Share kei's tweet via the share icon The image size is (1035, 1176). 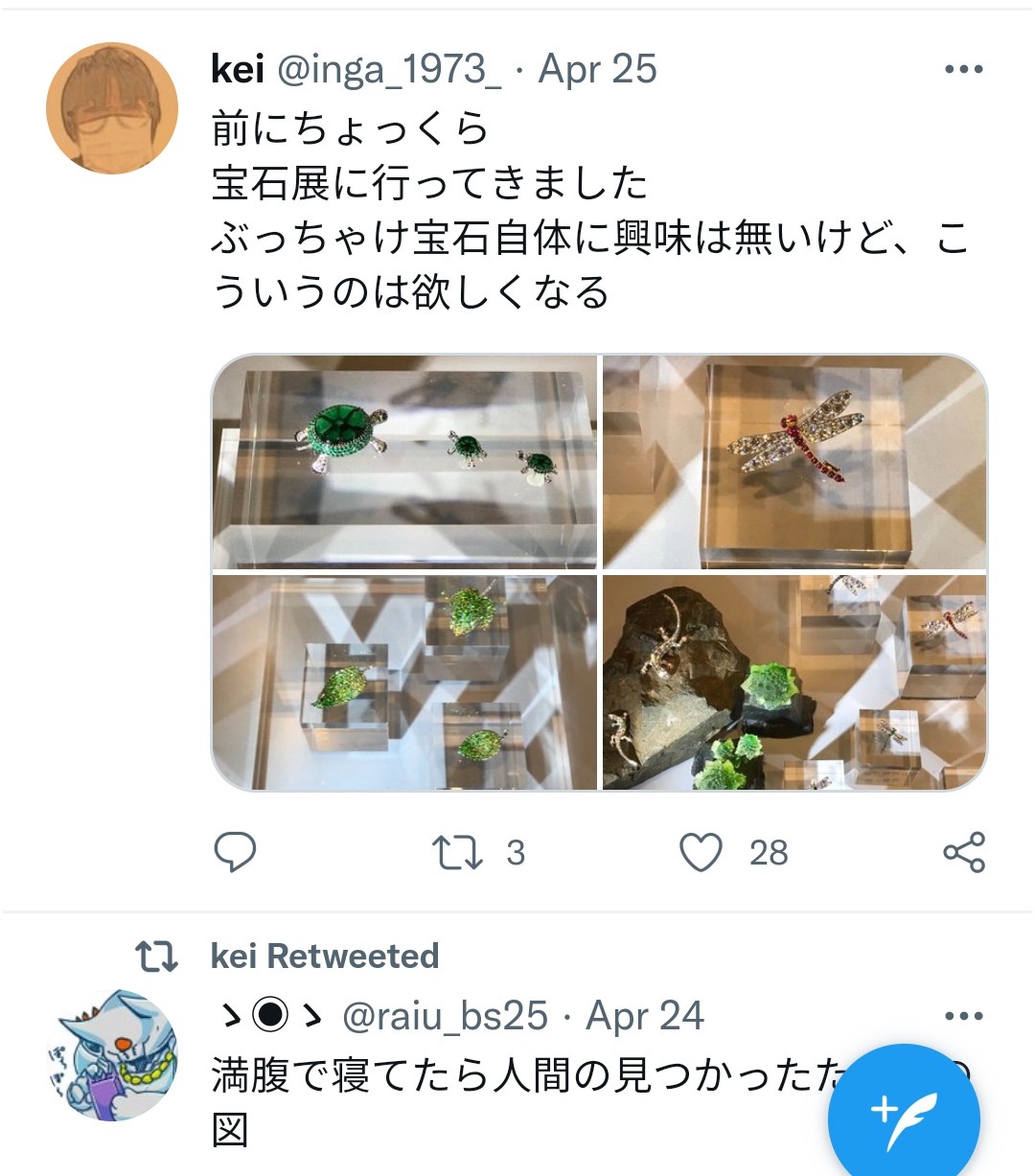coord(963,851)
